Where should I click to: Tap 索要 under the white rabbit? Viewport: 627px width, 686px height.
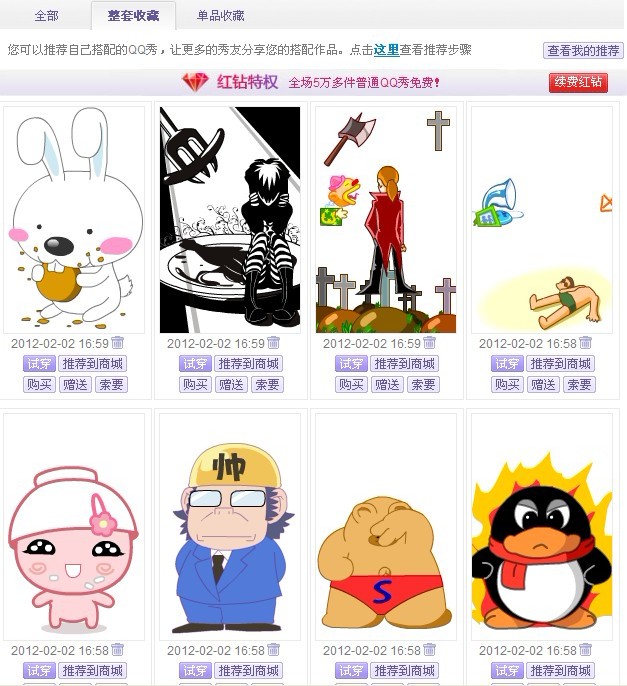pos(111,384)
